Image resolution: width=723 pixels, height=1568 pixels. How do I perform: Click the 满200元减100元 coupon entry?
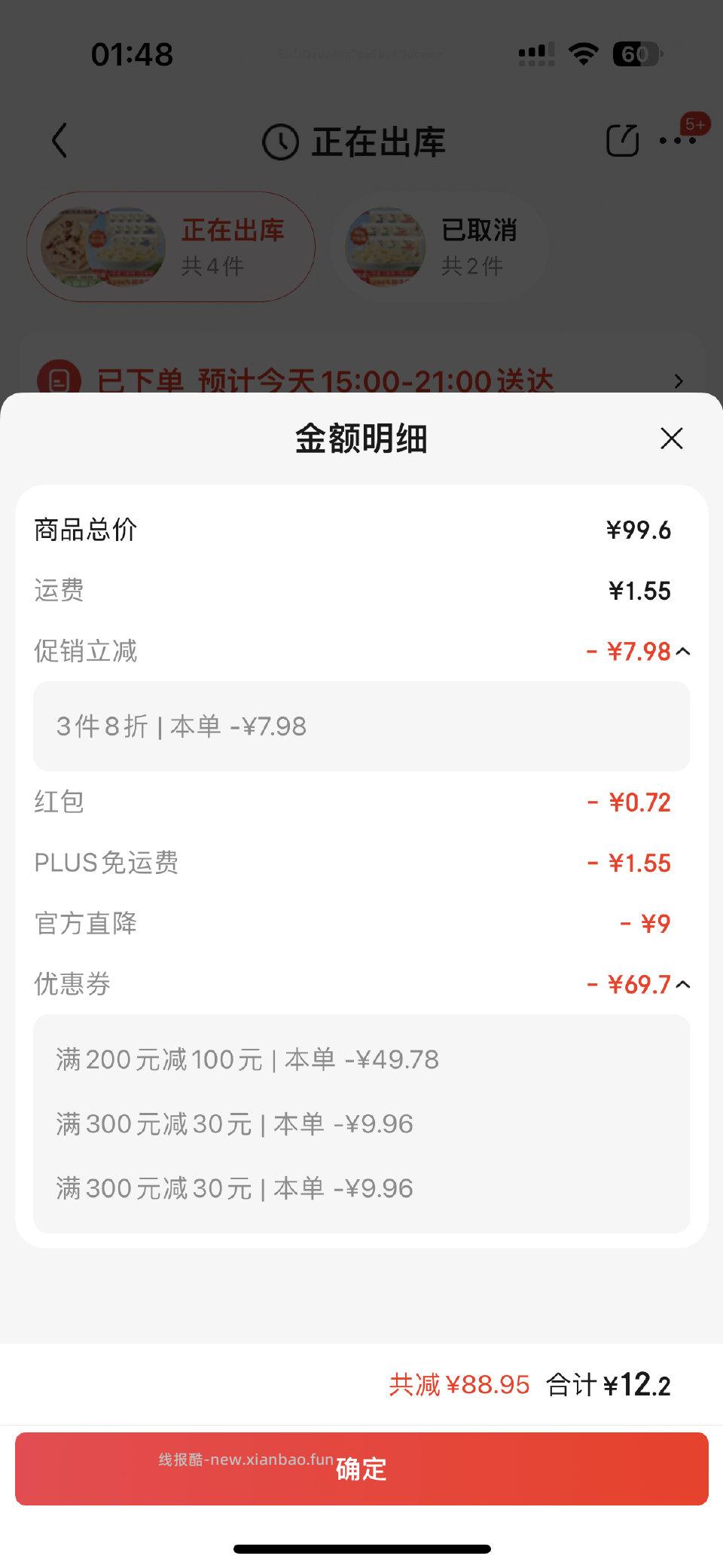click(247, 1059)
